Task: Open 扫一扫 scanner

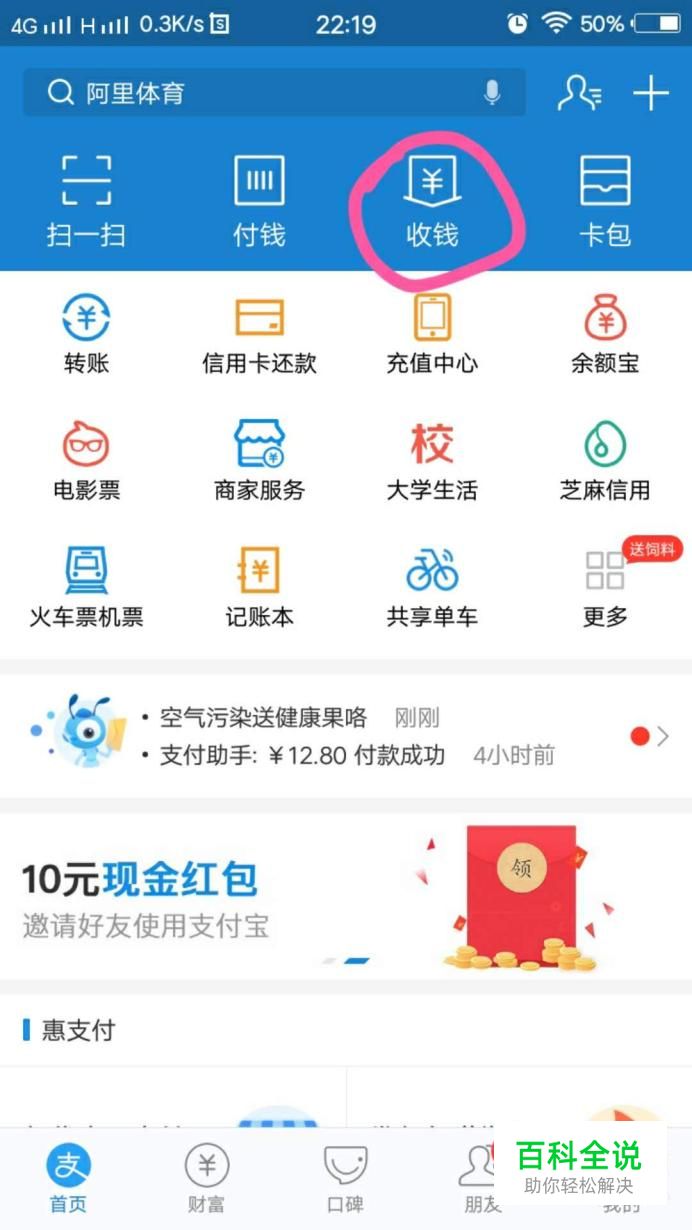Action: [86, 200]
